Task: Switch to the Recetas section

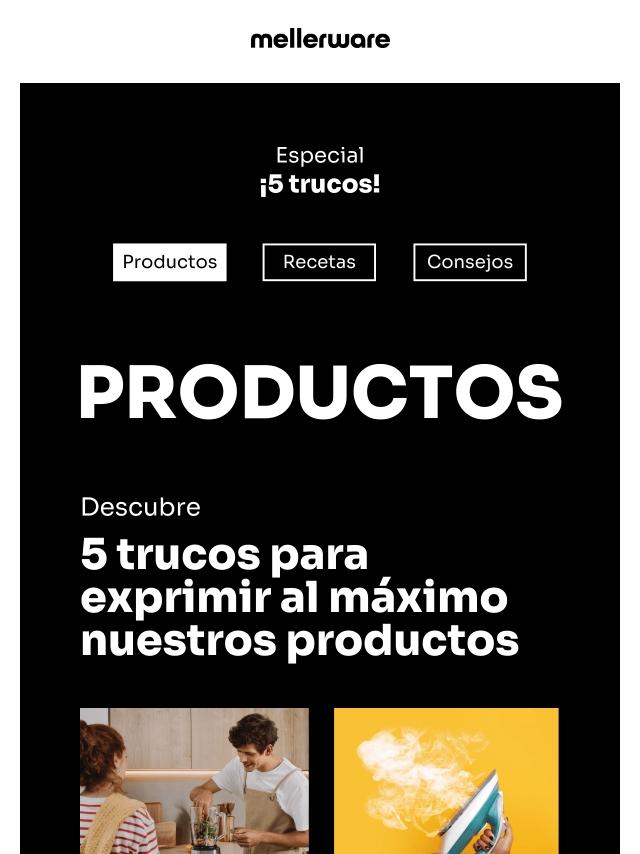Action: click(x=319, y=262)
